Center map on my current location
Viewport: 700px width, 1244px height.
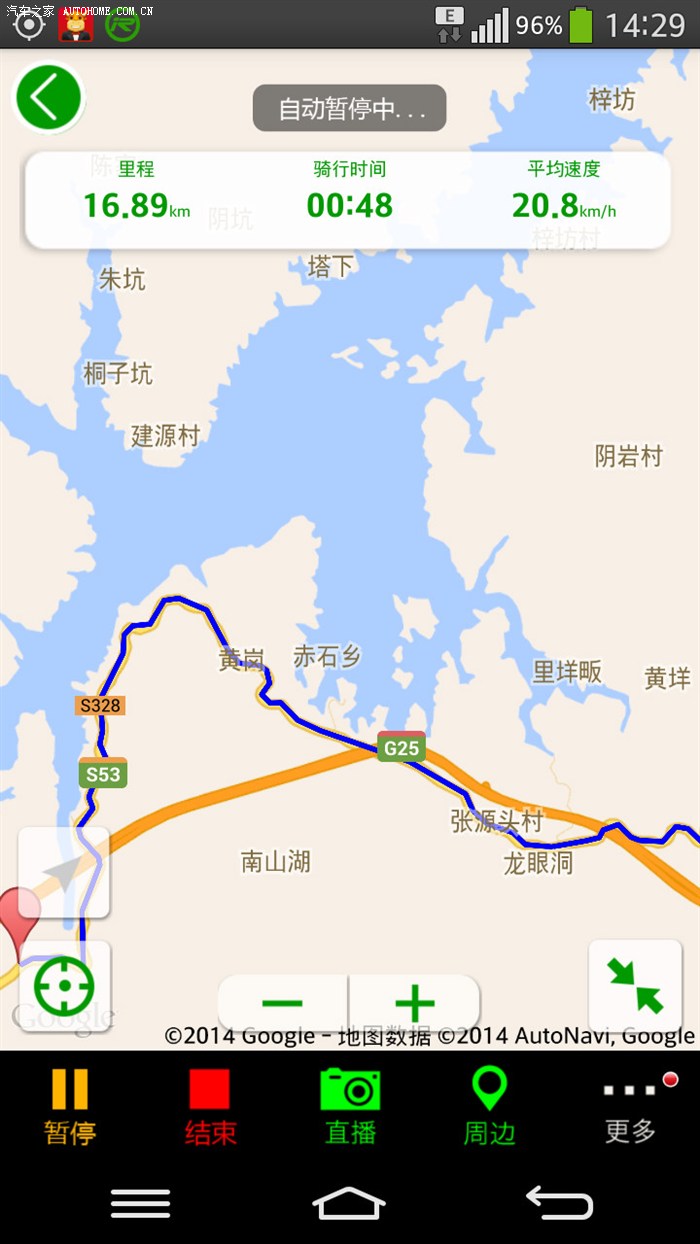pyautogui.click(x=65, y=987)
